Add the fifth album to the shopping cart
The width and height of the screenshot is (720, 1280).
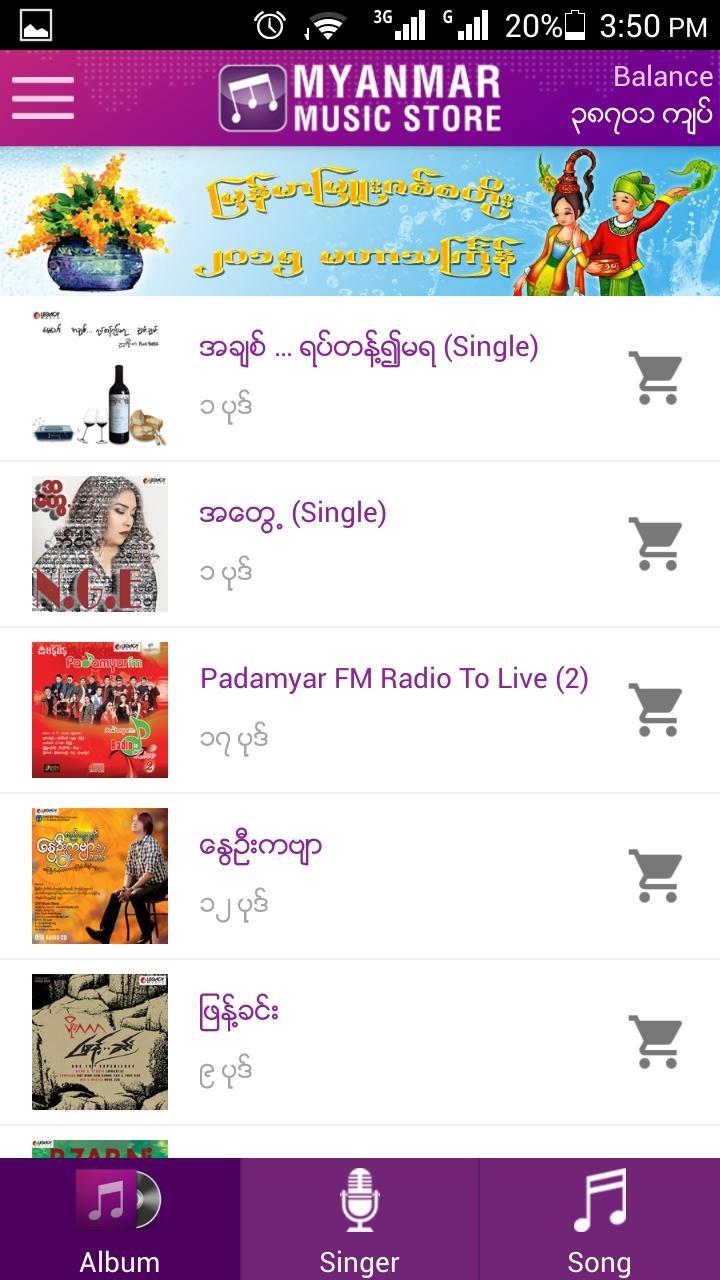655,1041
